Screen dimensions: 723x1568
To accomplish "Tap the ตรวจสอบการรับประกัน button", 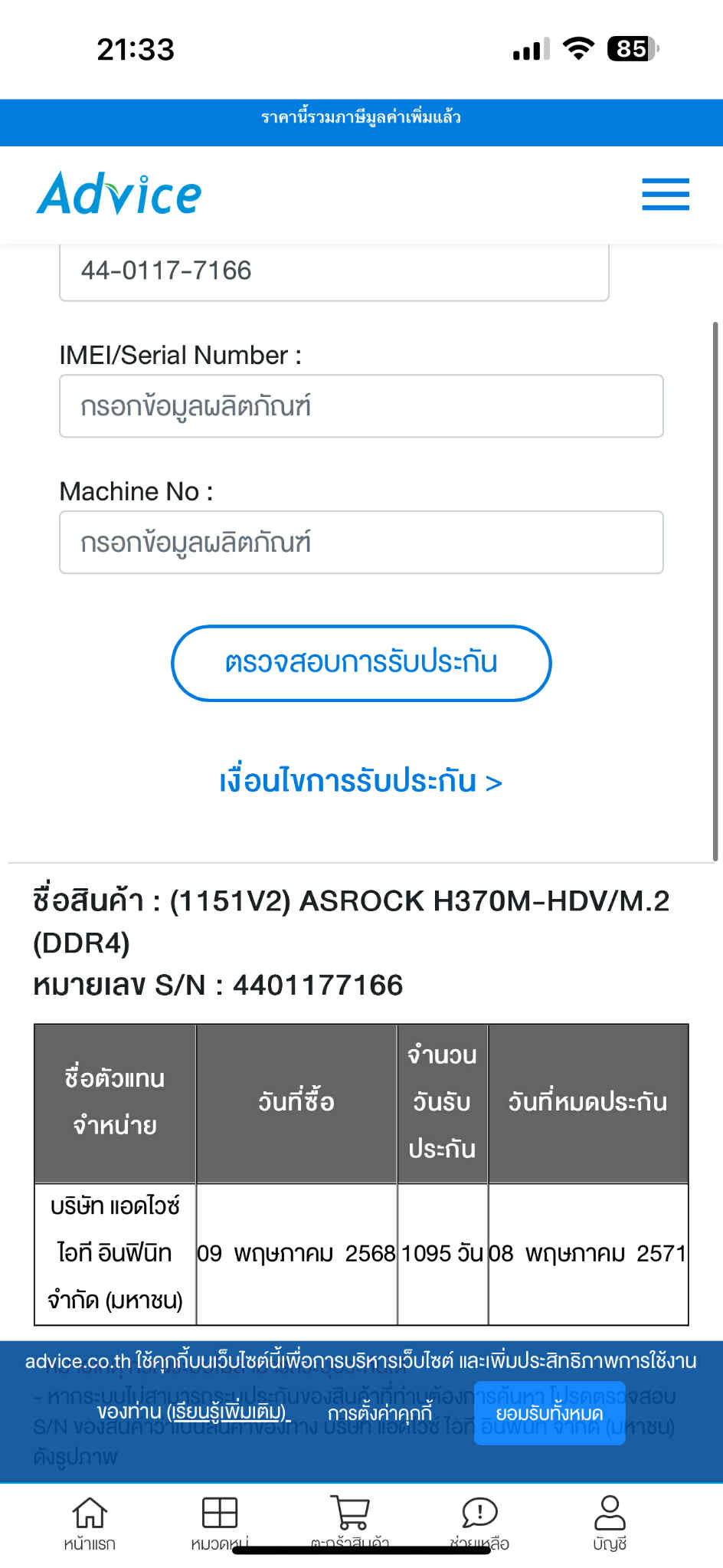I will pos(361,663).
